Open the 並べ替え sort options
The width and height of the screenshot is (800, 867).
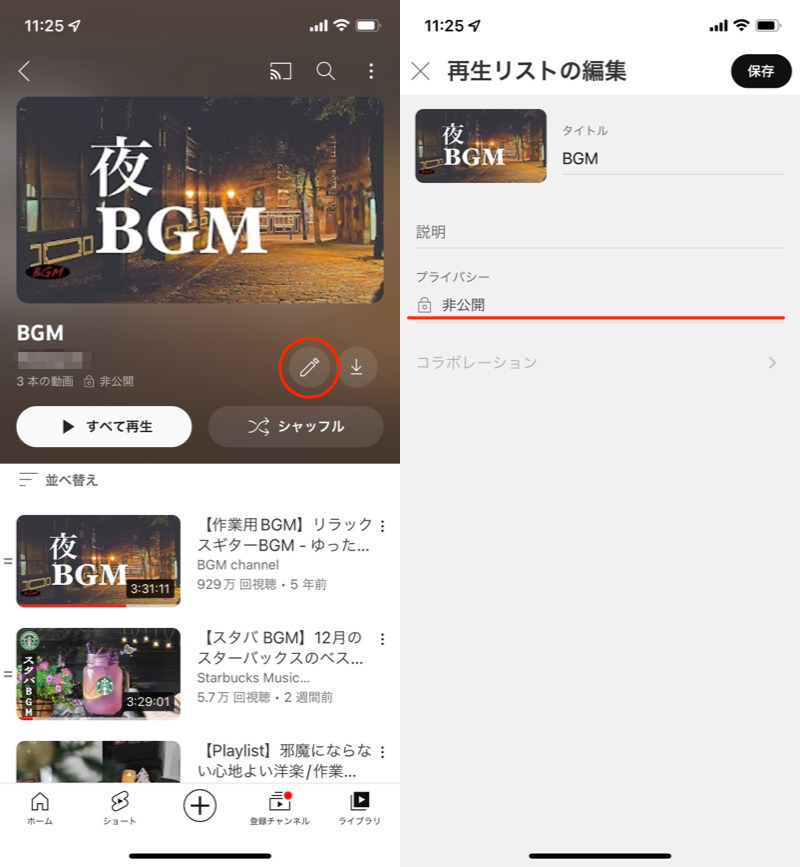click(59, 480)
